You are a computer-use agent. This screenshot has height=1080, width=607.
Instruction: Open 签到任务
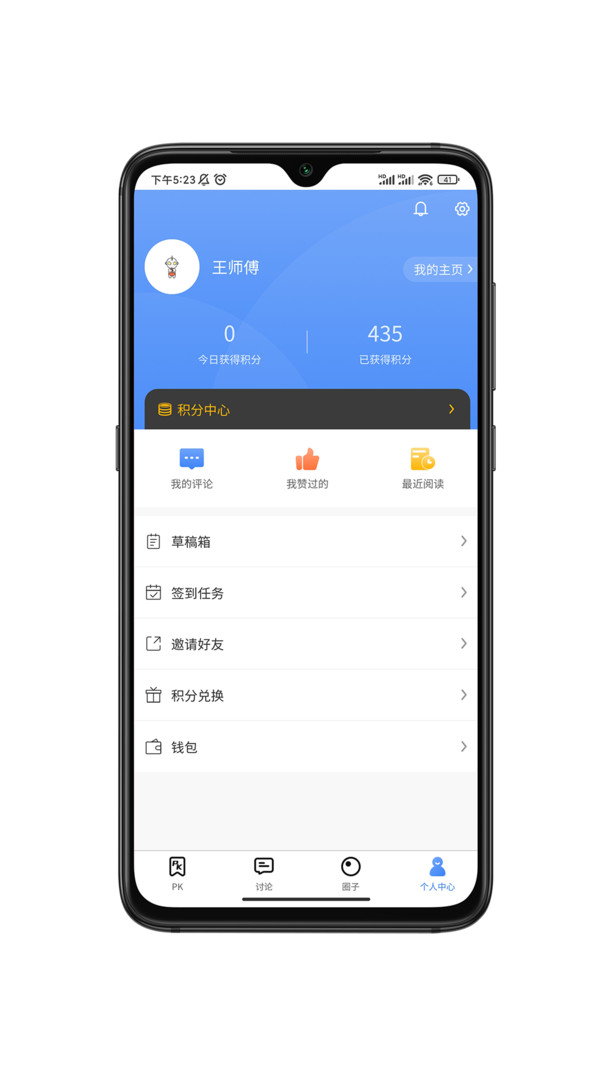click(306, 593)
